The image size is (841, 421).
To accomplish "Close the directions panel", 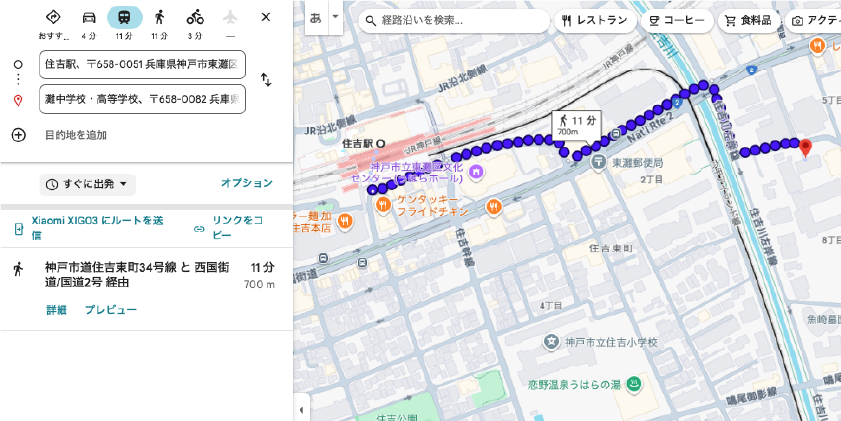I will click(x=265, y=17).
